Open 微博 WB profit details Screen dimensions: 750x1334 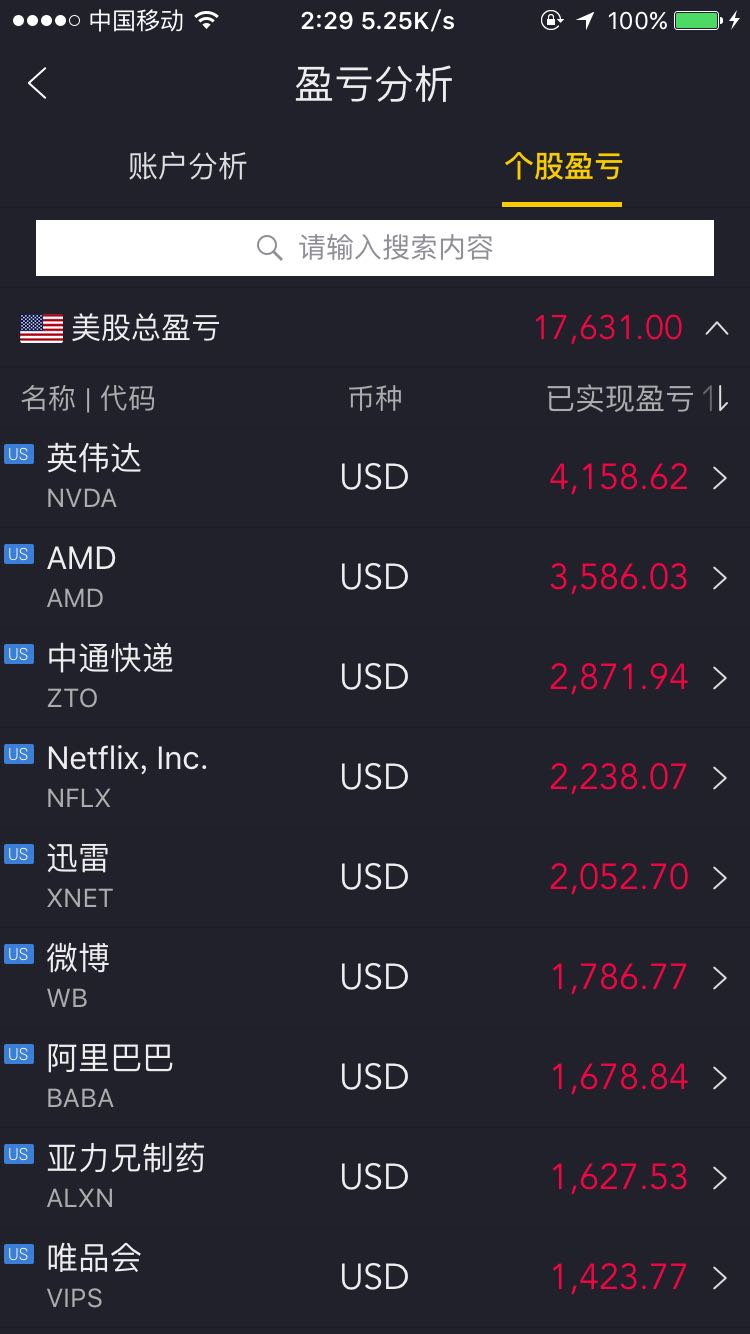coord(375,978)
